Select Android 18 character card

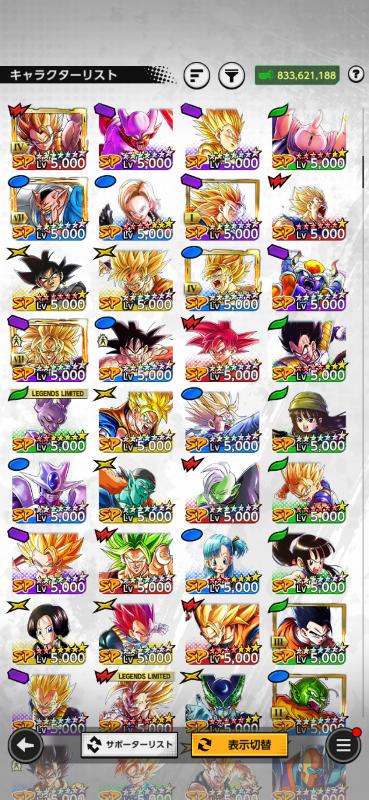tap(136, 209)
